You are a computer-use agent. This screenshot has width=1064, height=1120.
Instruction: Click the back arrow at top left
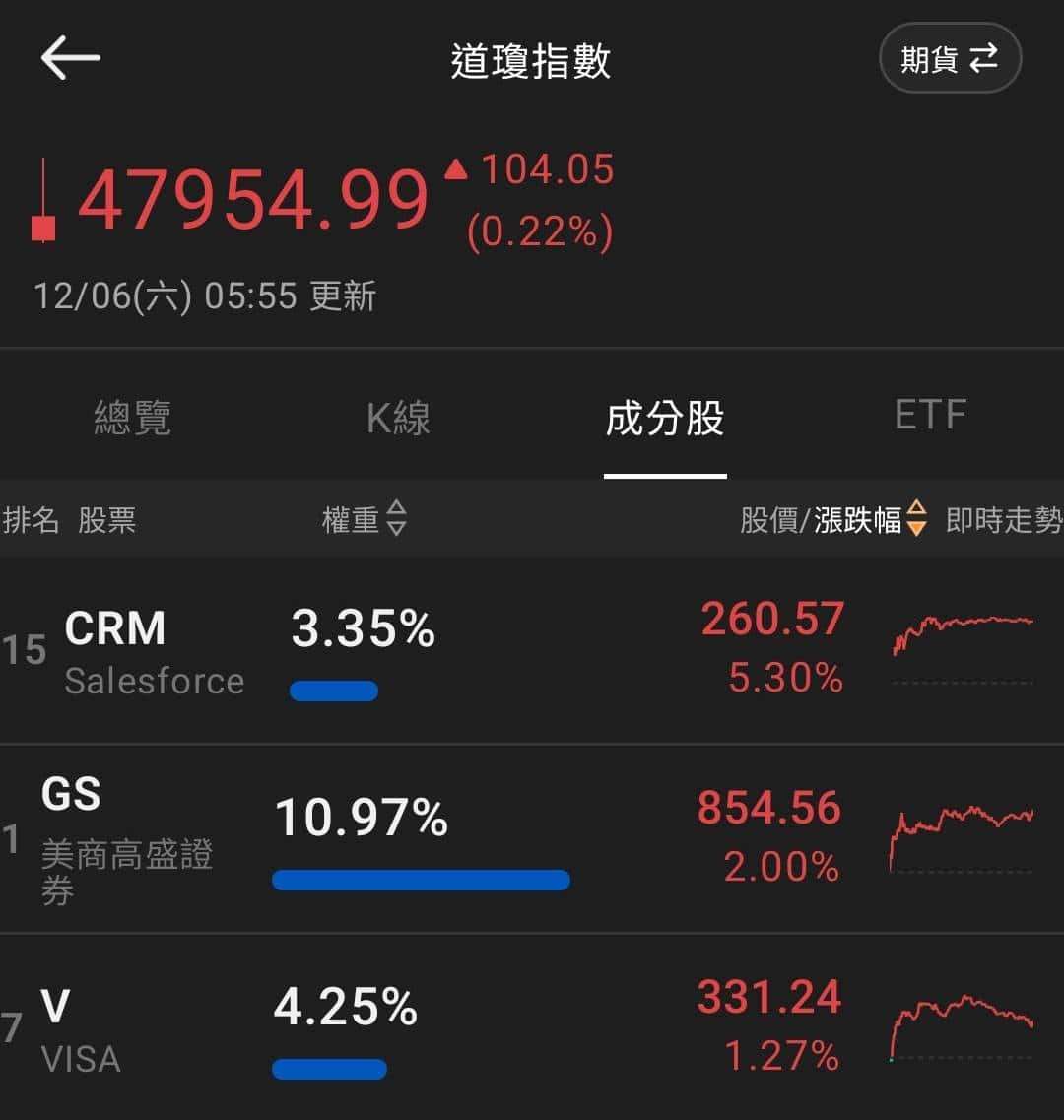pos(70,56)
